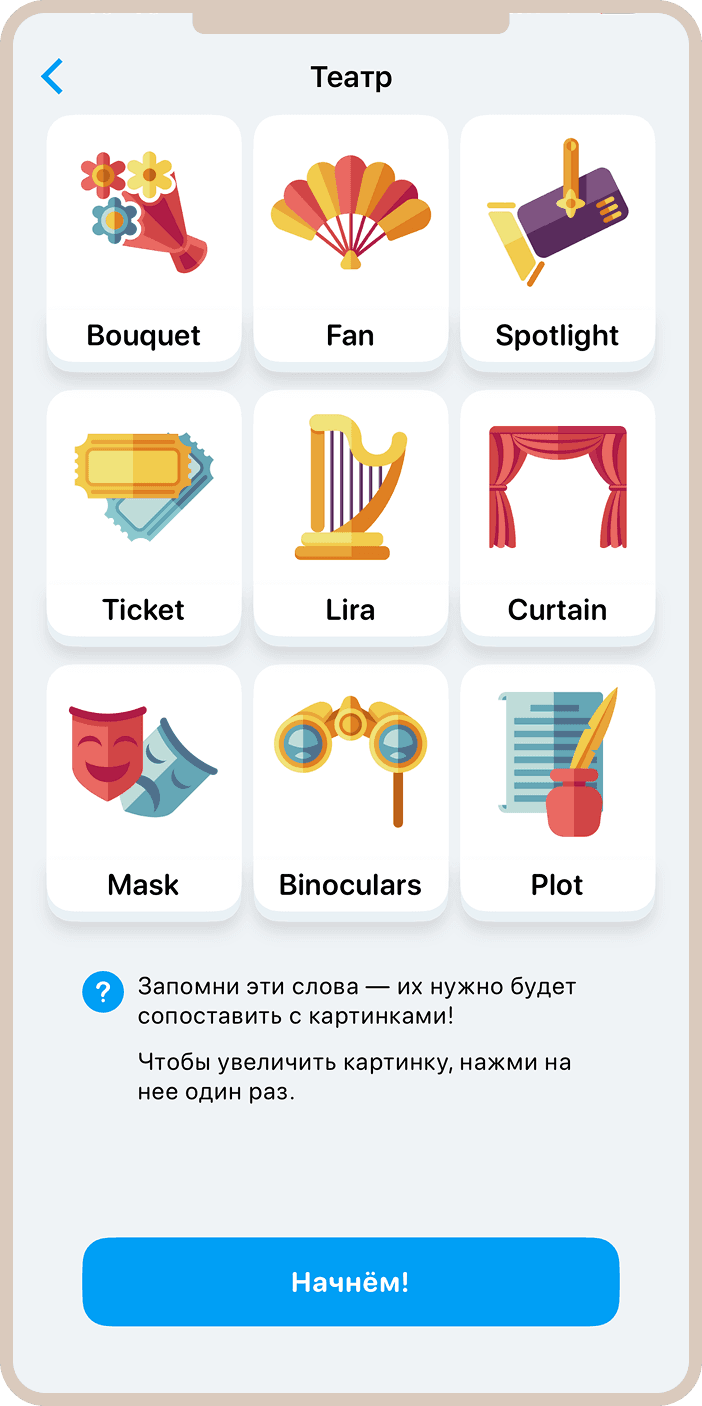
Task: Zoom in on the Curtain card
Action: click(557, 513)
